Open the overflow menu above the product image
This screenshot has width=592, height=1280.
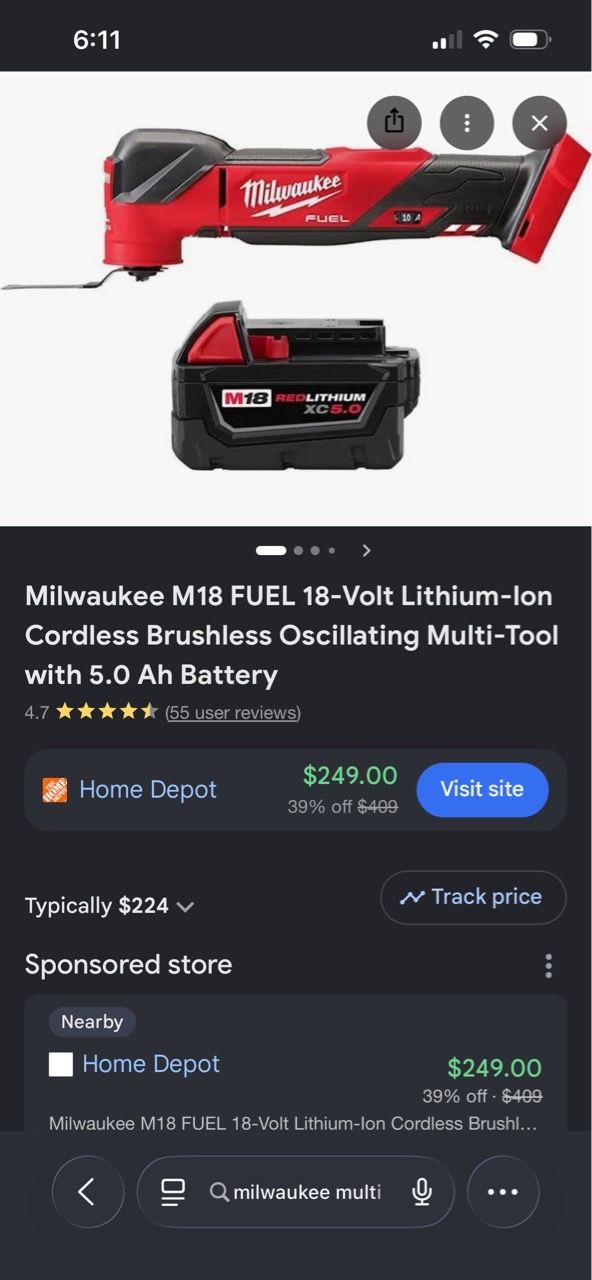click(x=466, y=123)
